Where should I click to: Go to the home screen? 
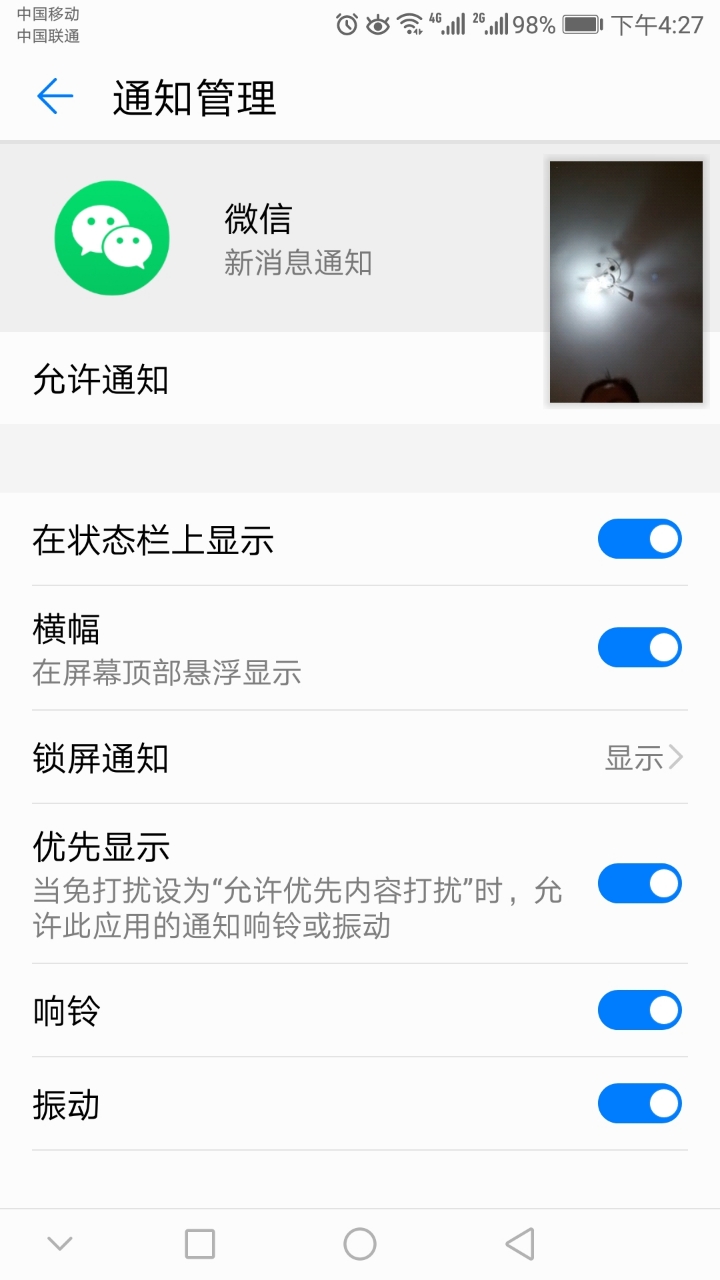pos(360,1244)
